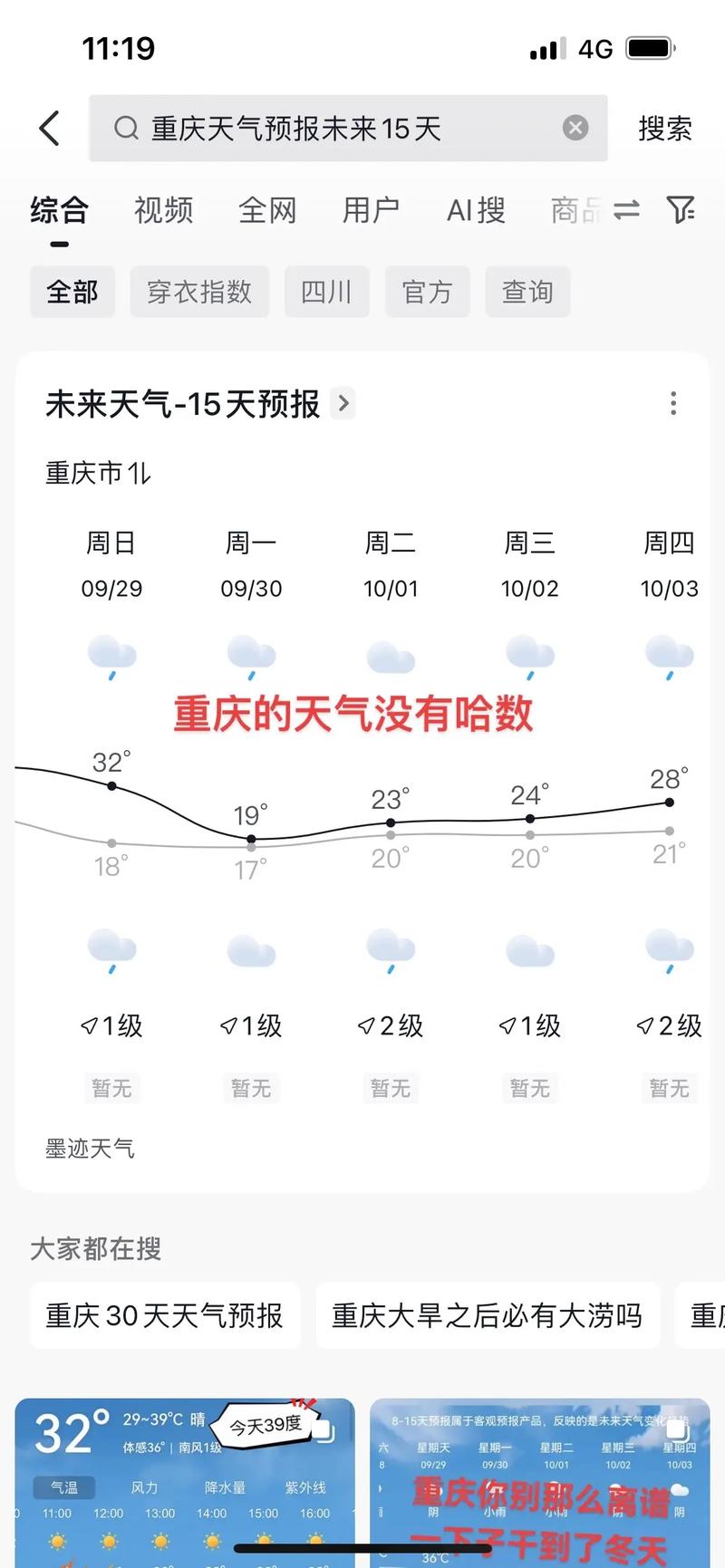Tap the rain icon under Sunday 09/29
This screenshot has height=1568, width=725.
click(111, 654)
